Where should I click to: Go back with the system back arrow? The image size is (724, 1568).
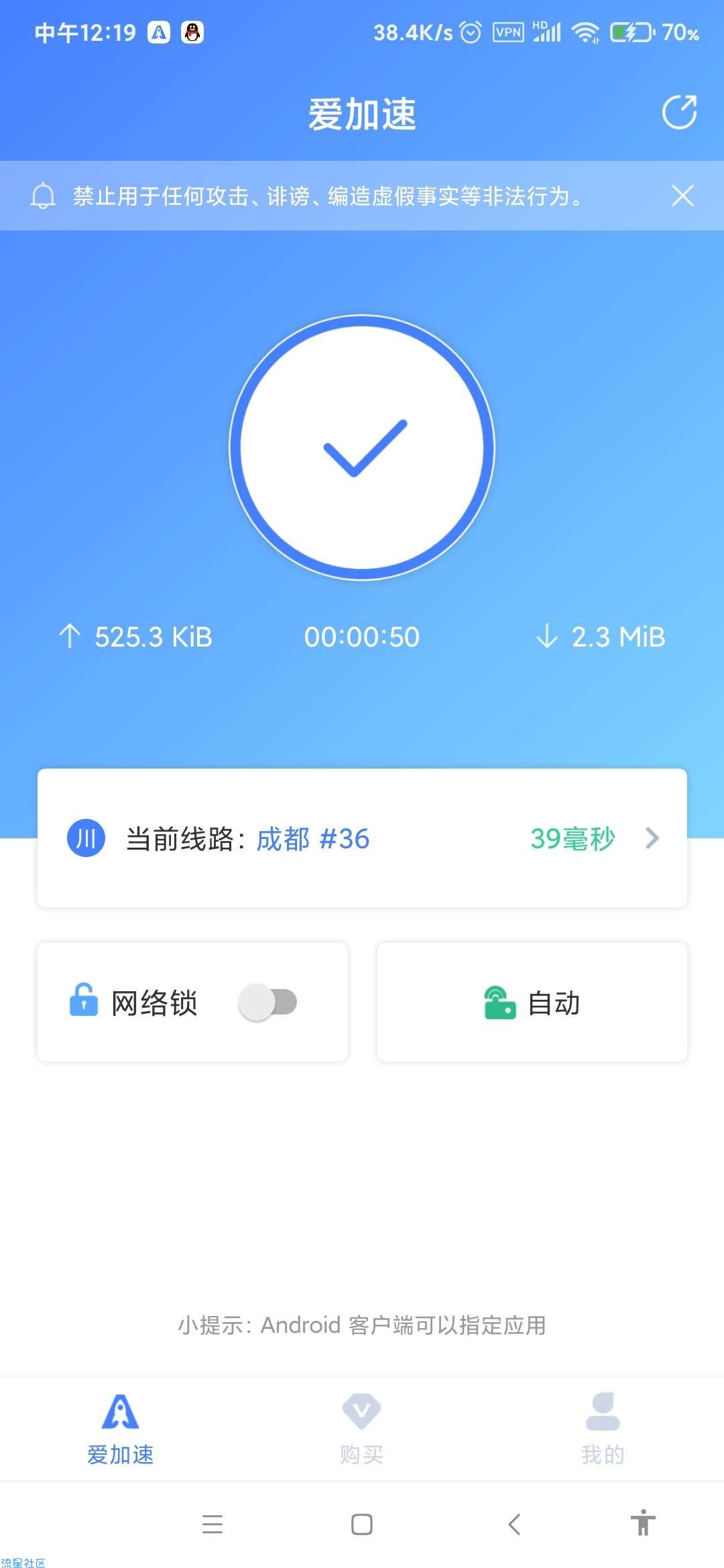point(514,1524)
